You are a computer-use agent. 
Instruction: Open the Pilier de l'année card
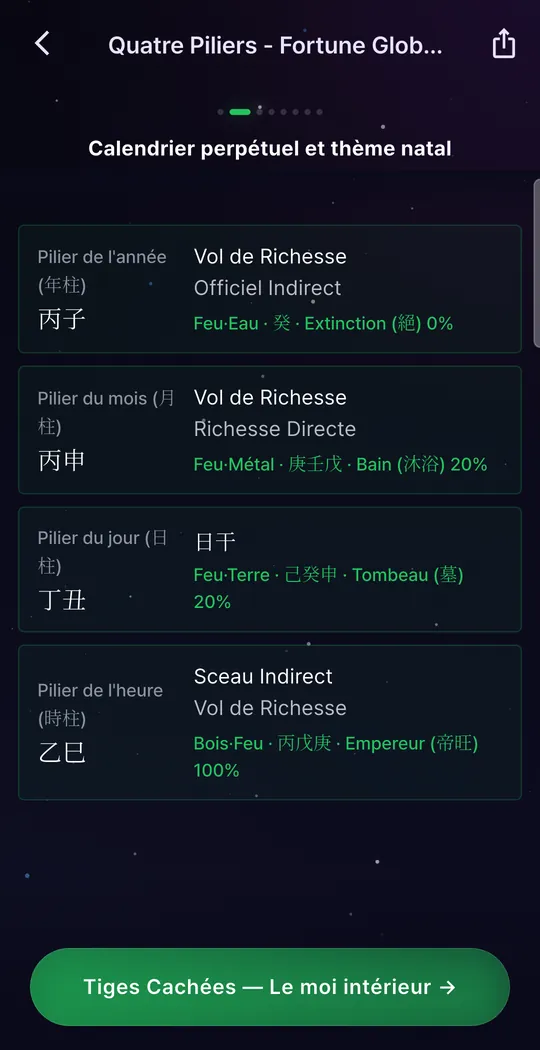pos(270,289)
